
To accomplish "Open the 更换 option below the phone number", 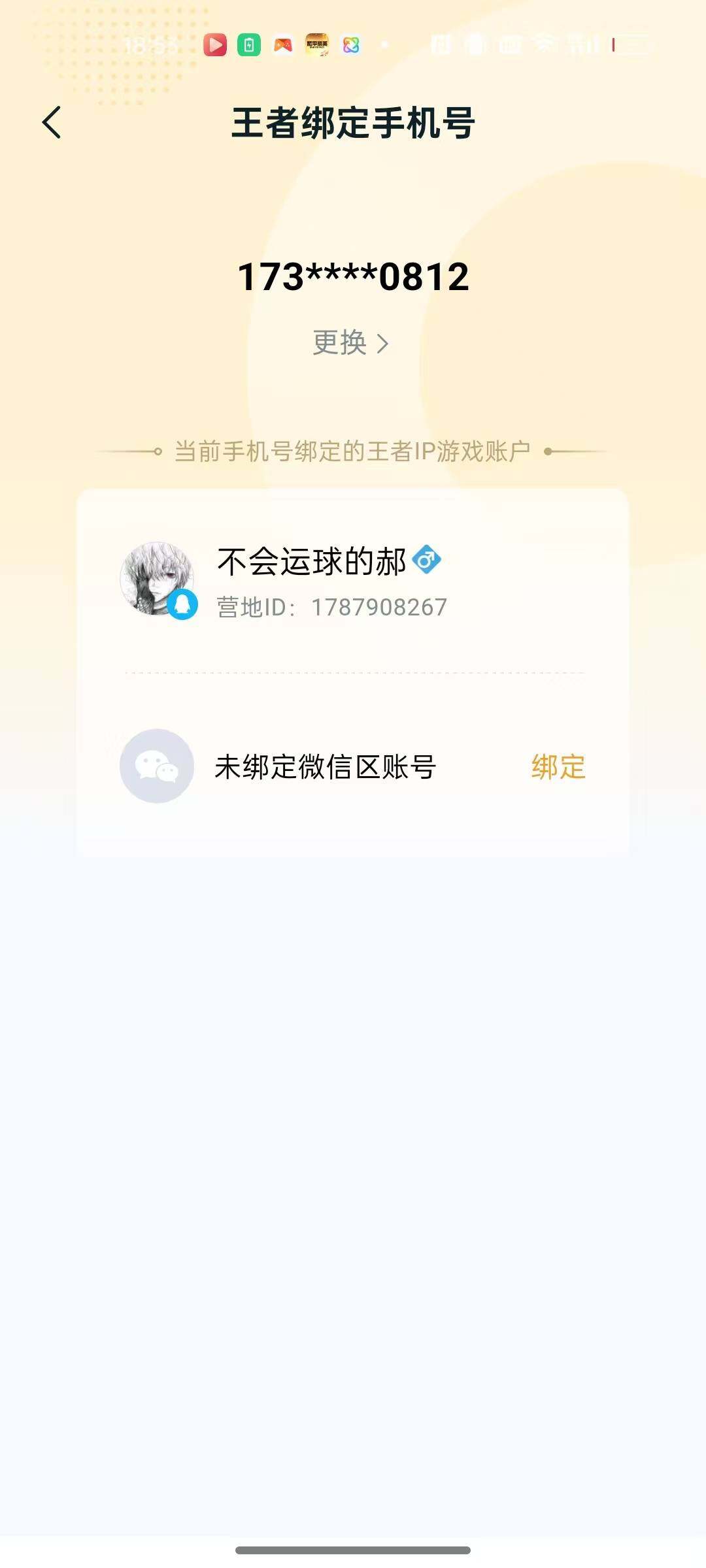I will pyautogui.click(x=341, y=342).
